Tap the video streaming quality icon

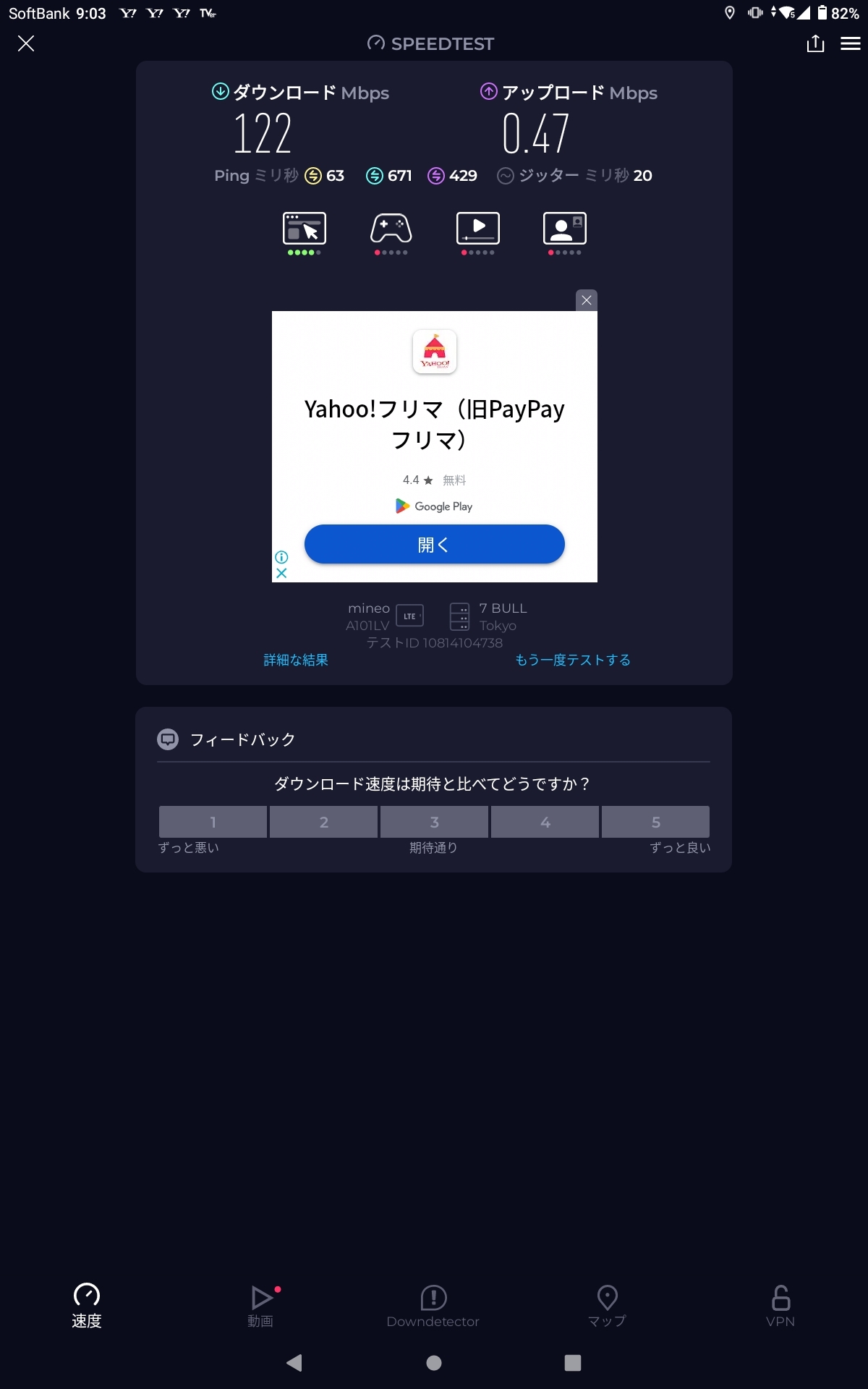point(478,229)
